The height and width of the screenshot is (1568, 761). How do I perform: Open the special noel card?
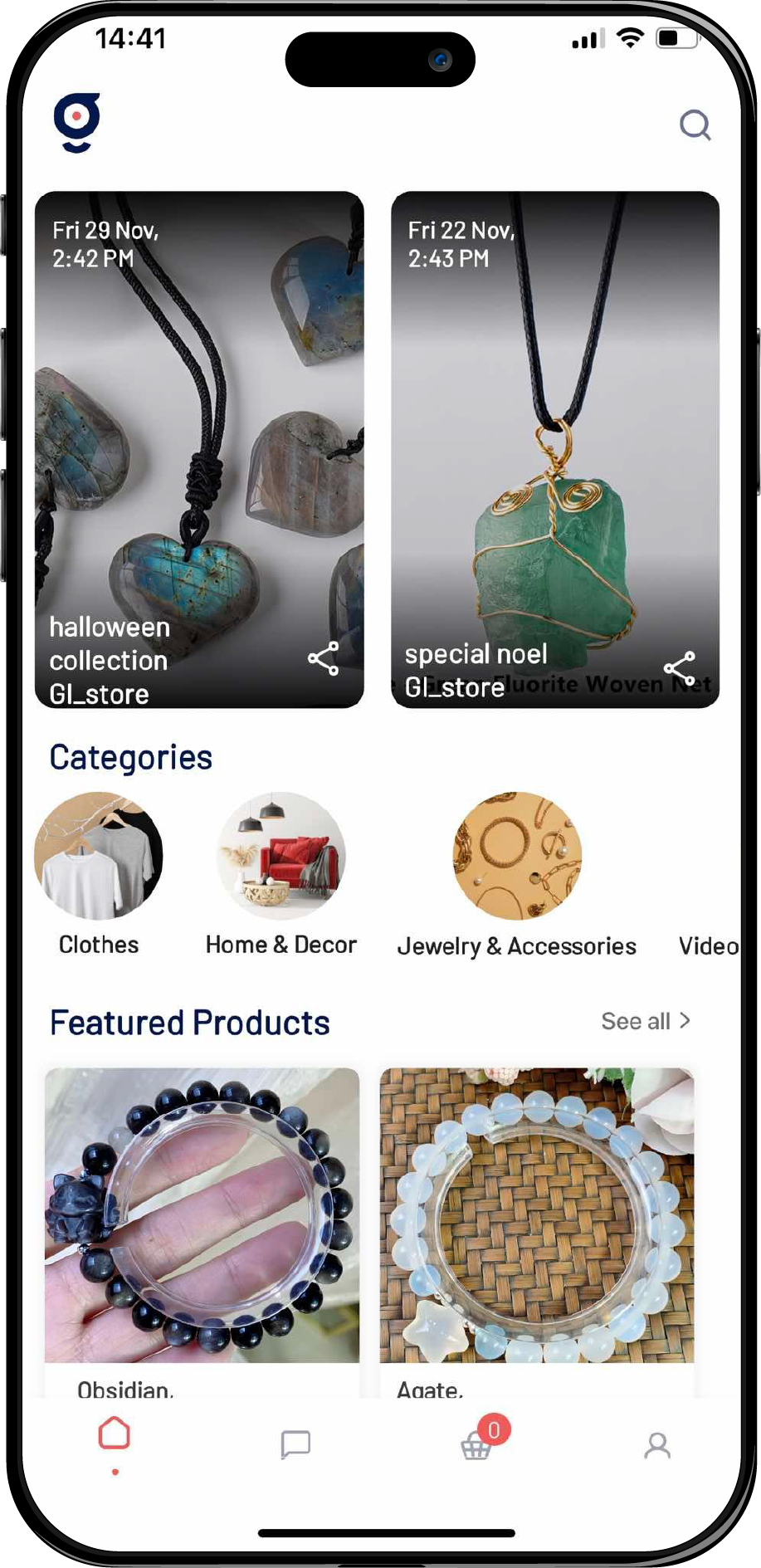(554, 448)
